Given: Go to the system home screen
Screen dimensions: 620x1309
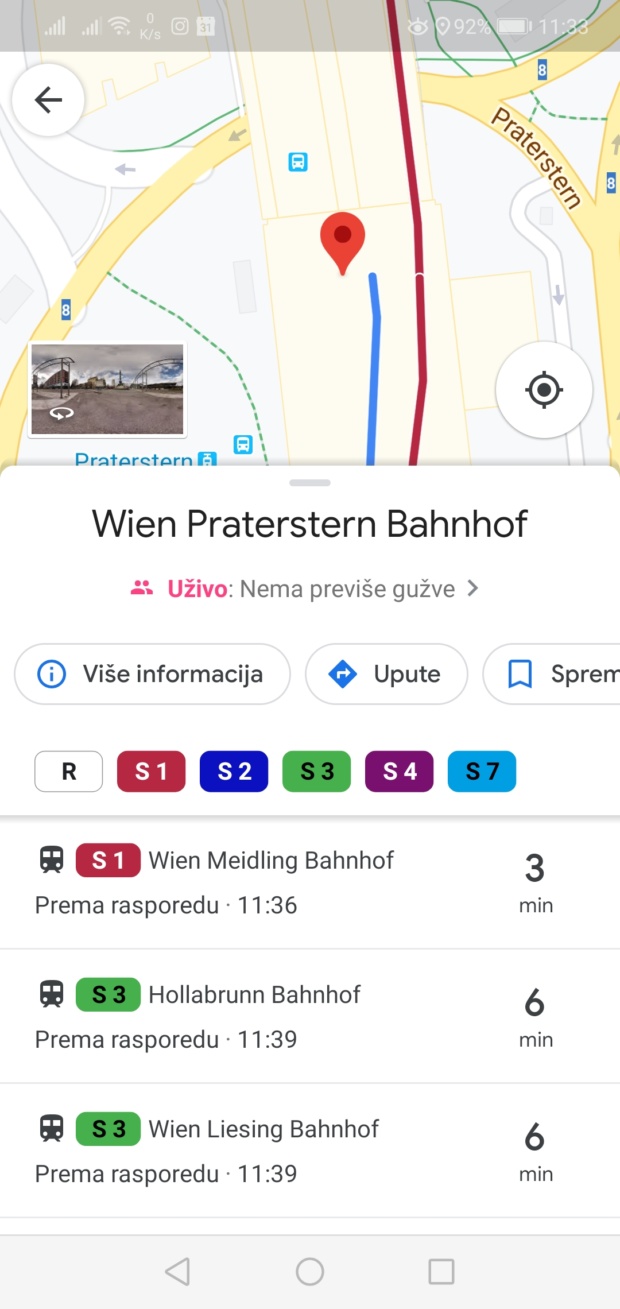Looking at the screenshot, I should (x=310, y=1271).
